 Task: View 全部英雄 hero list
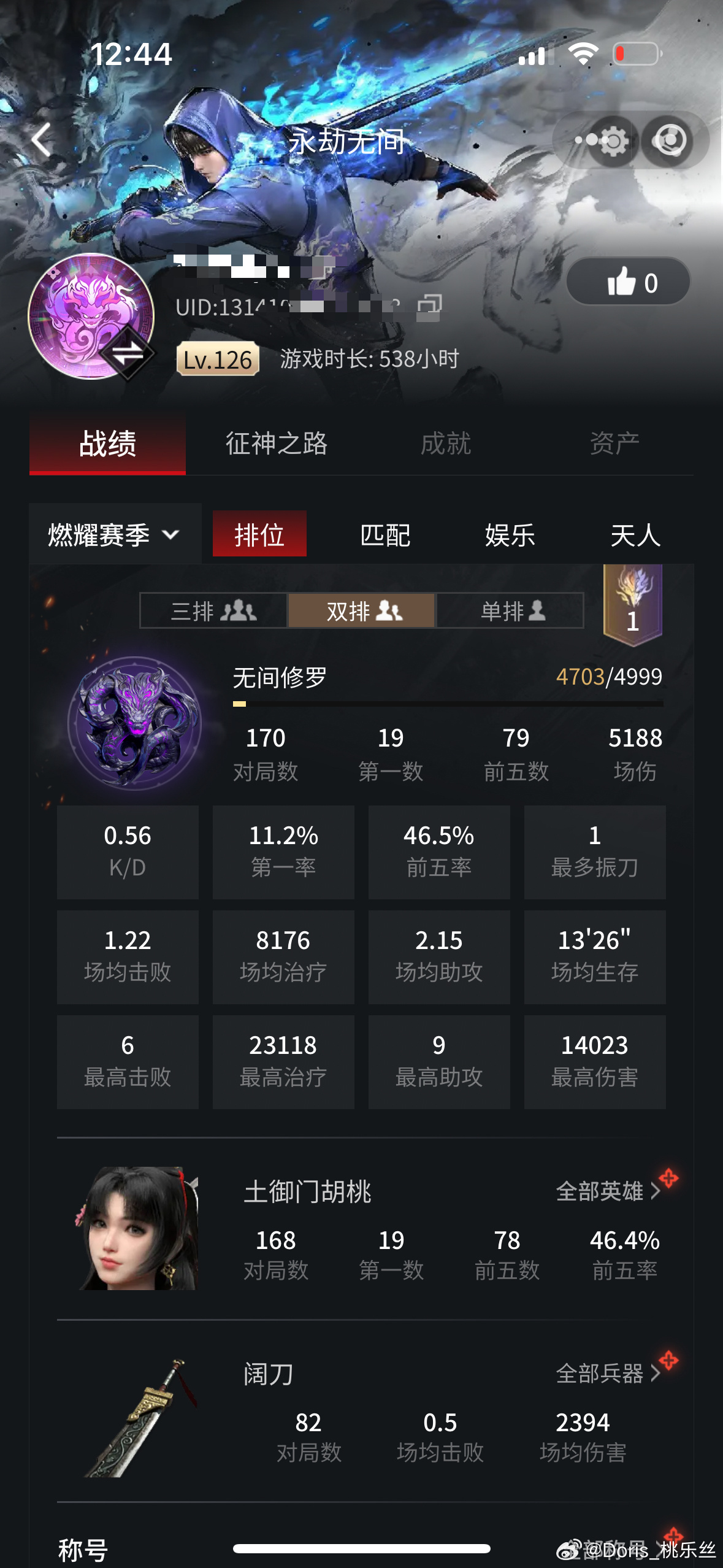point(607,1191)
